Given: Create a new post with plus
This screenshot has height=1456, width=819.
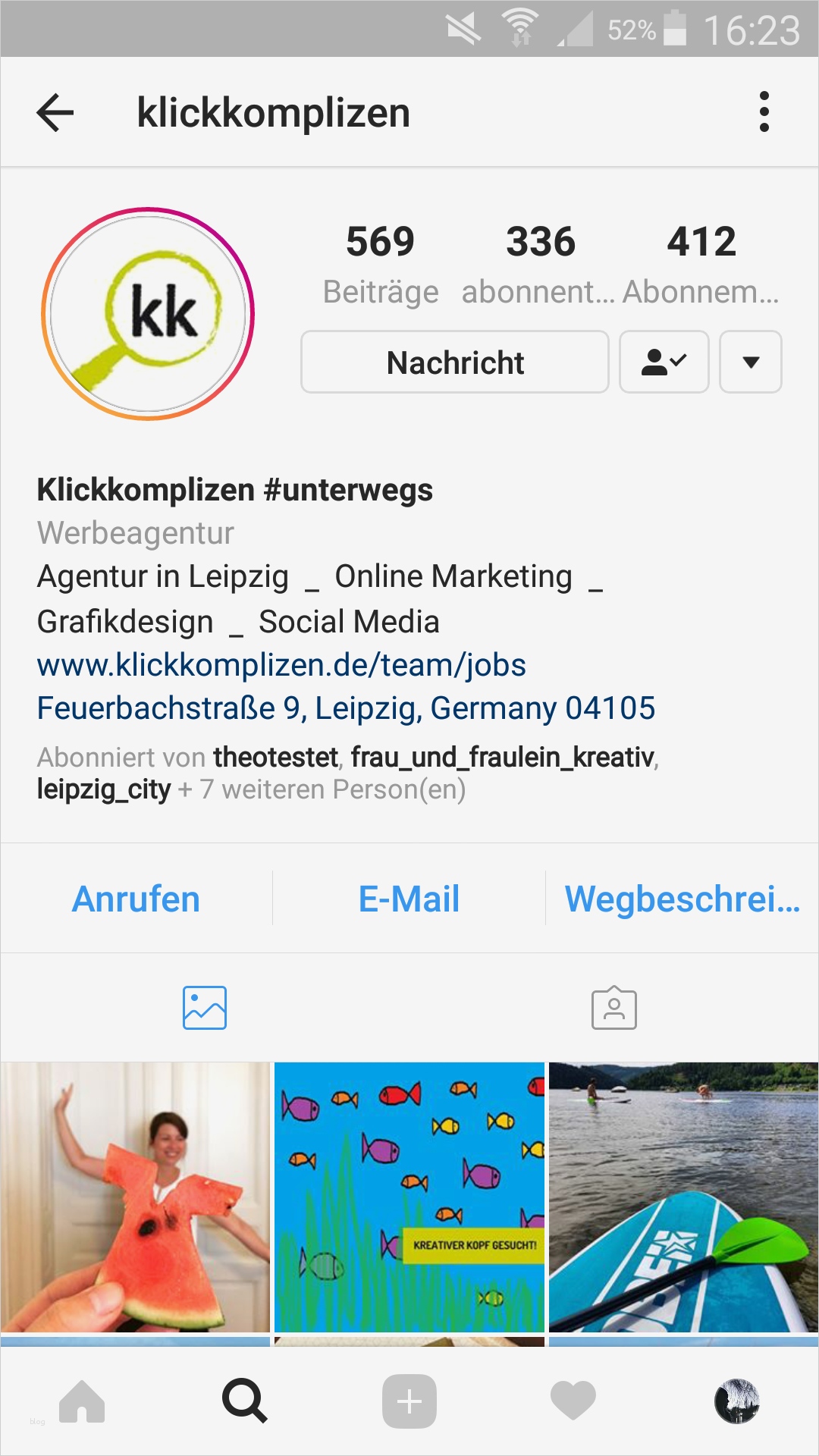Looking at the screenshot, I should [409, 1401].
